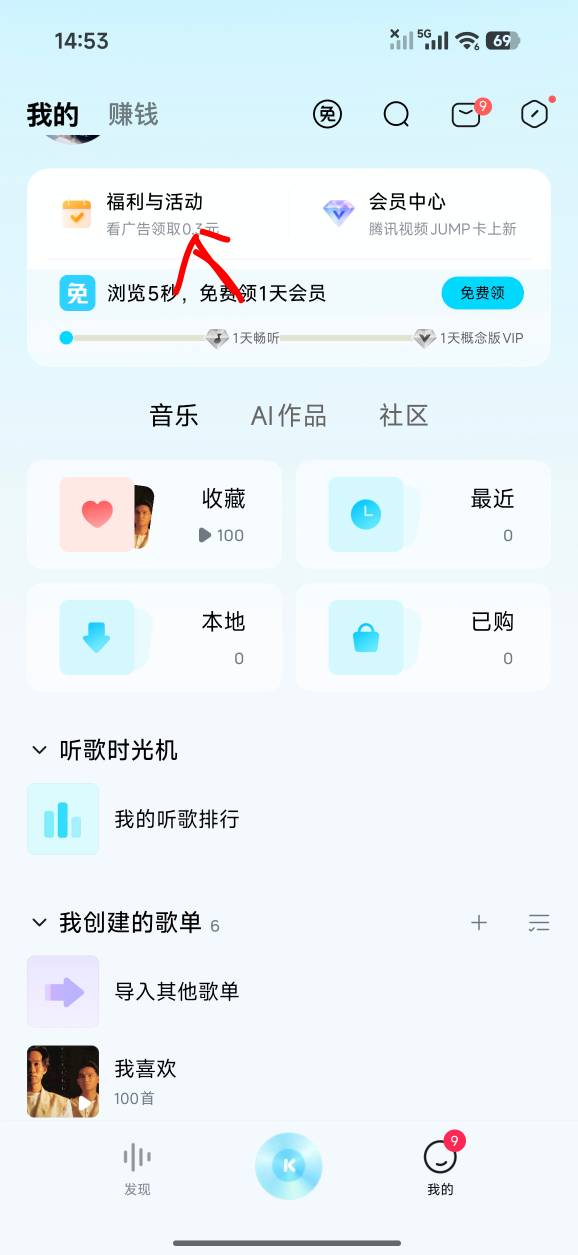This screenshot has height=1255, width=578.
Task: Open the playlist management list icon
Action: (x=539, y=923)
